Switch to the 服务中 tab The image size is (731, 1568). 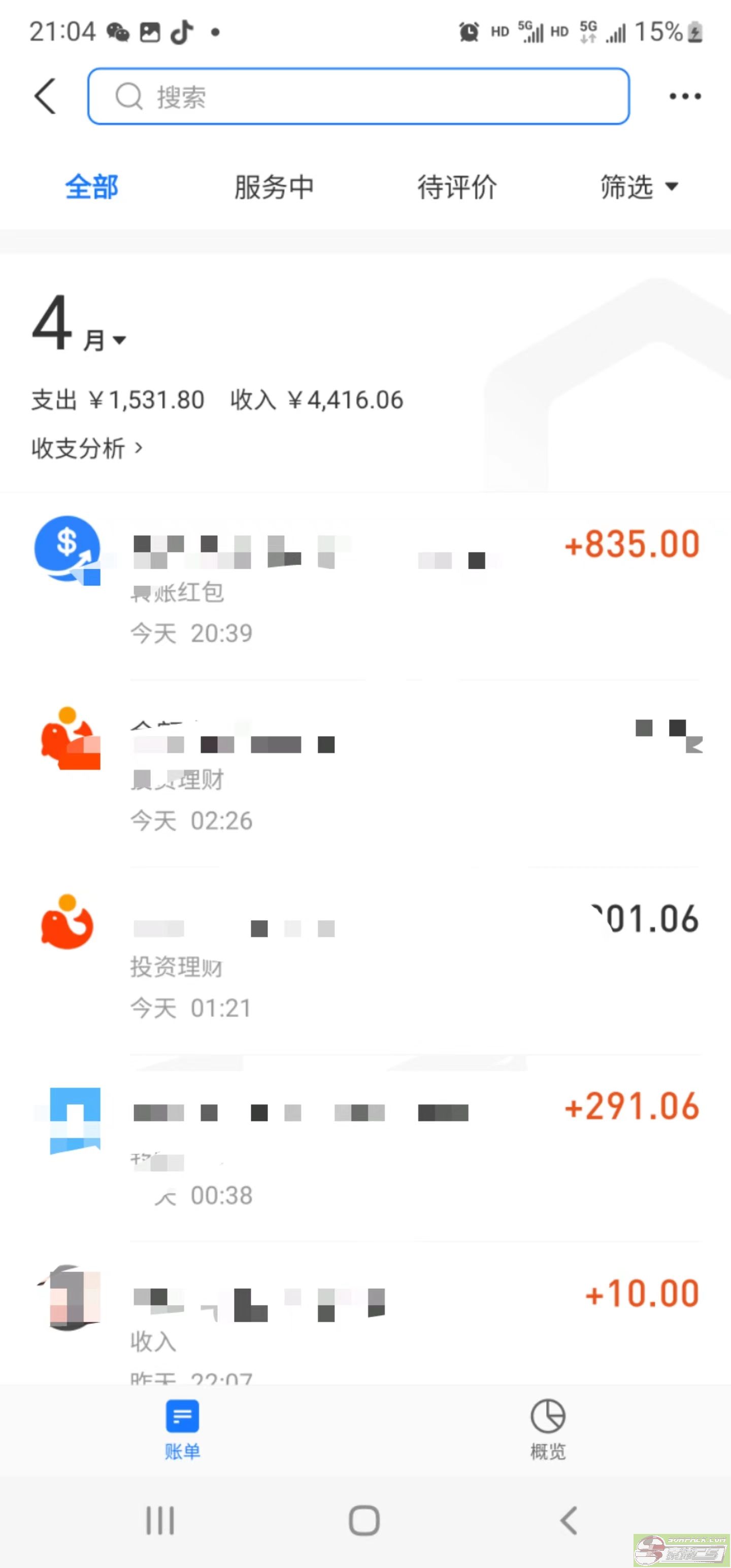click(x=274, y=186)
